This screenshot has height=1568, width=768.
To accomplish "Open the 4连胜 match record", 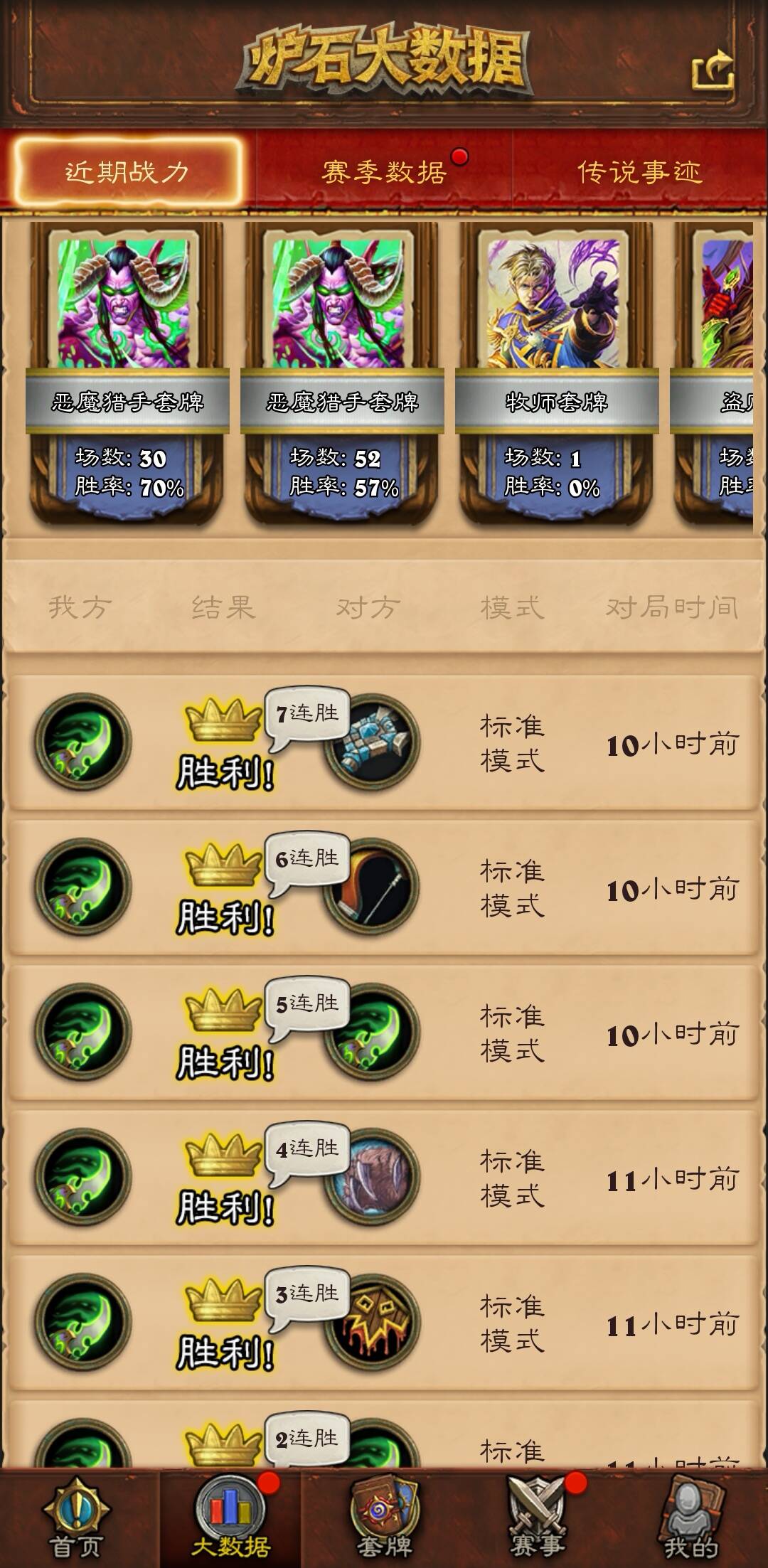I will point(384,1178).
